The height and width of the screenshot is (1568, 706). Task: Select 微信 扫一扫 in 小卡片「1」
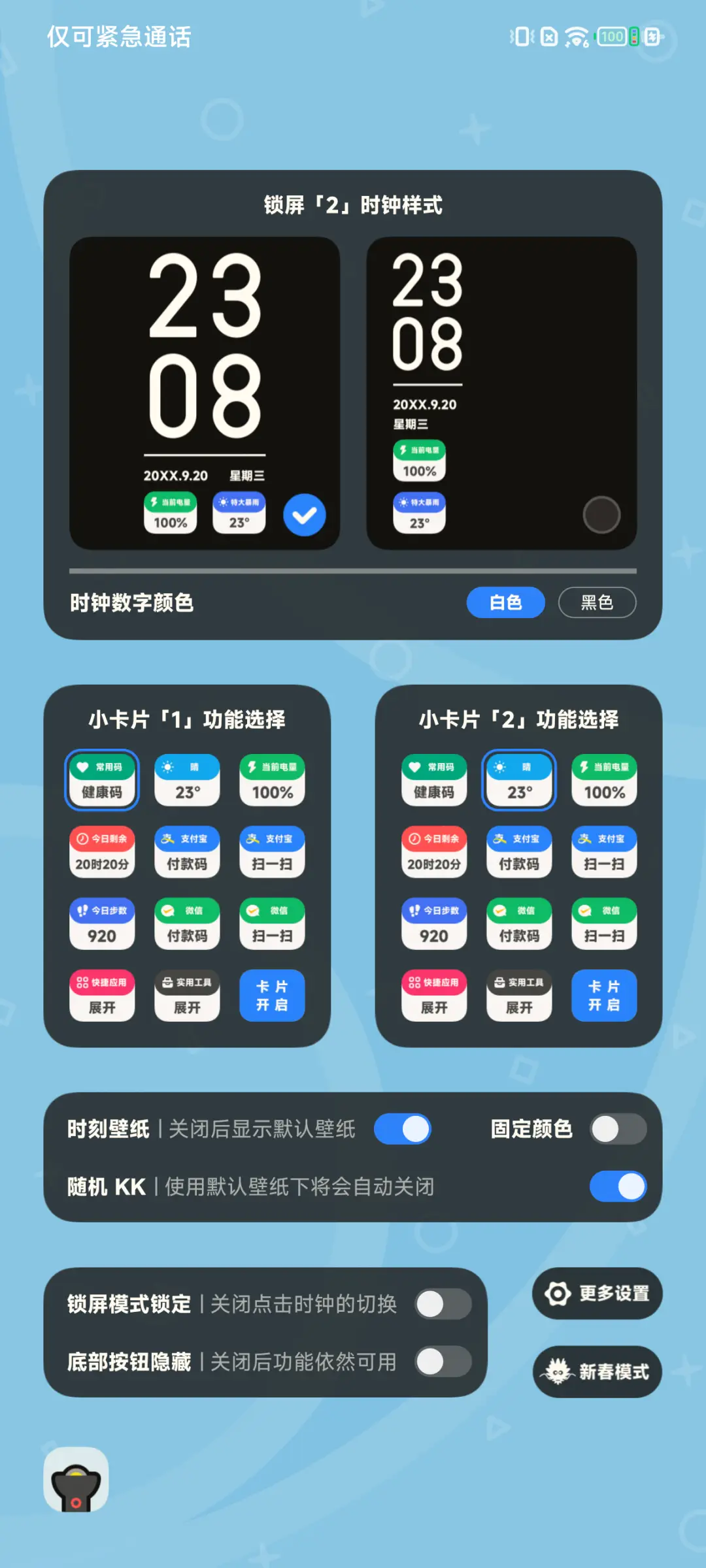pyautogui.click(x=272, y=924)
